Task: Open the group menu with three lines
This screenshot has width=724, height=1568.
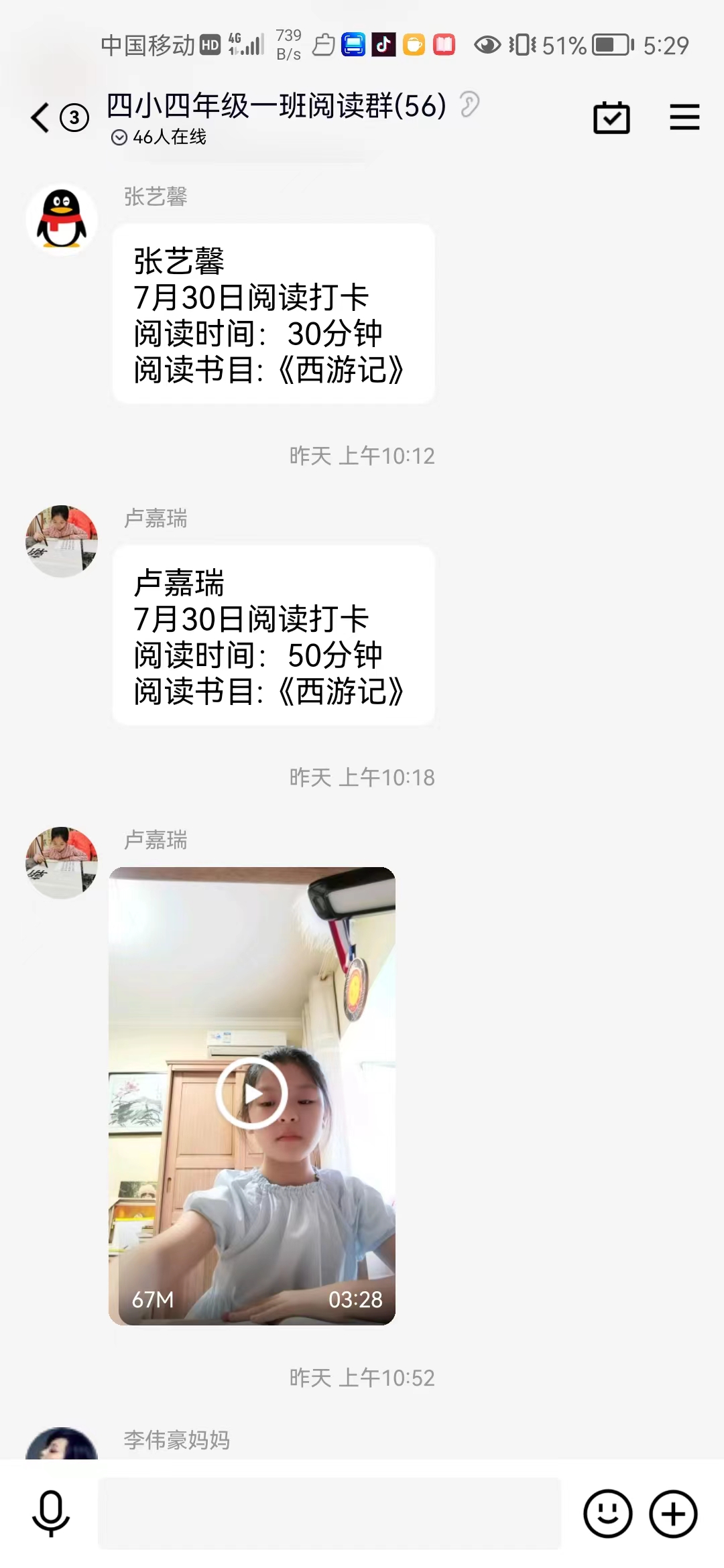Action: pos(684,117)
